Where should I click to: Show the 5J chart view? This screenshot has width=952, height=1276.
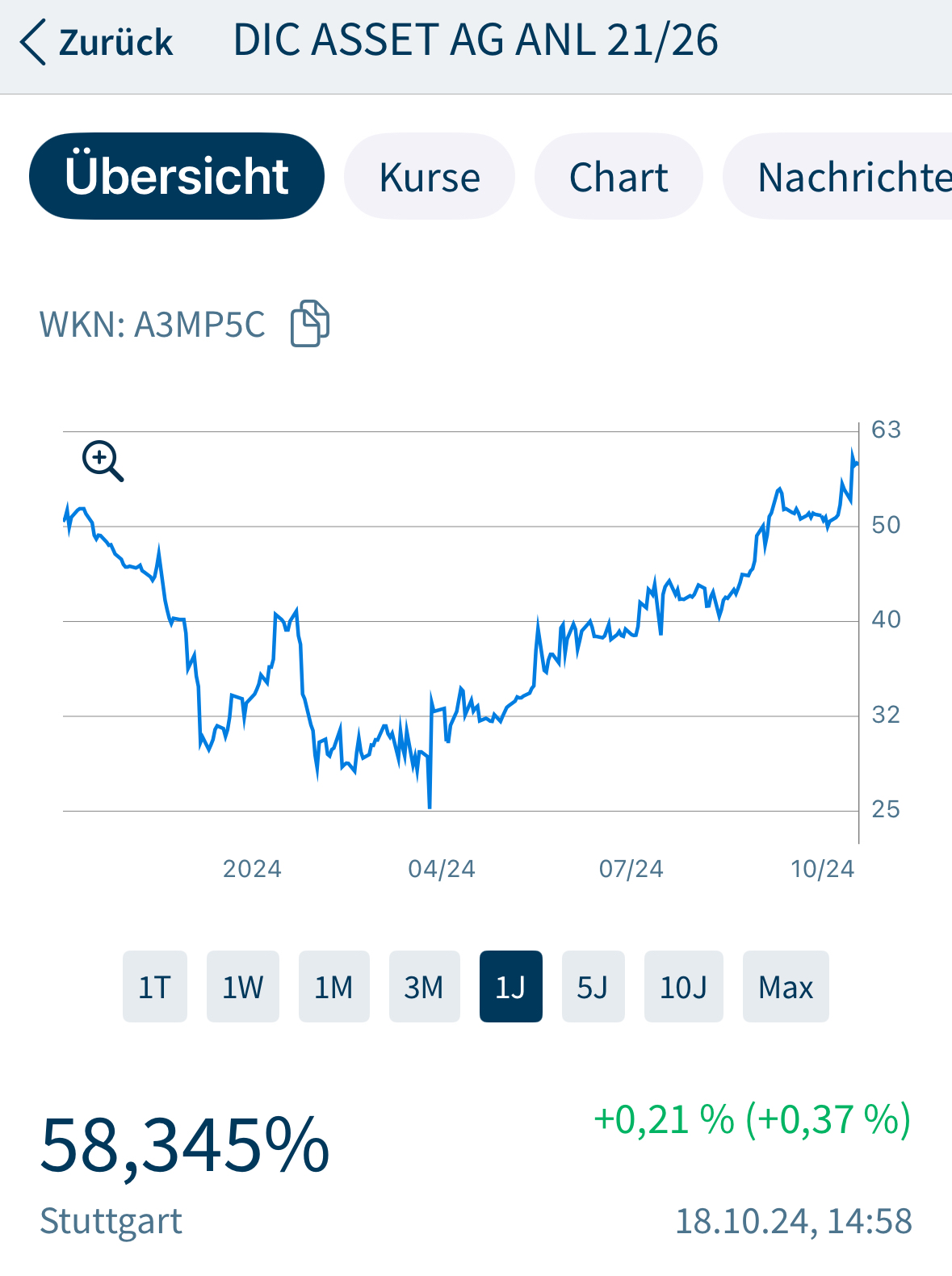593,986
